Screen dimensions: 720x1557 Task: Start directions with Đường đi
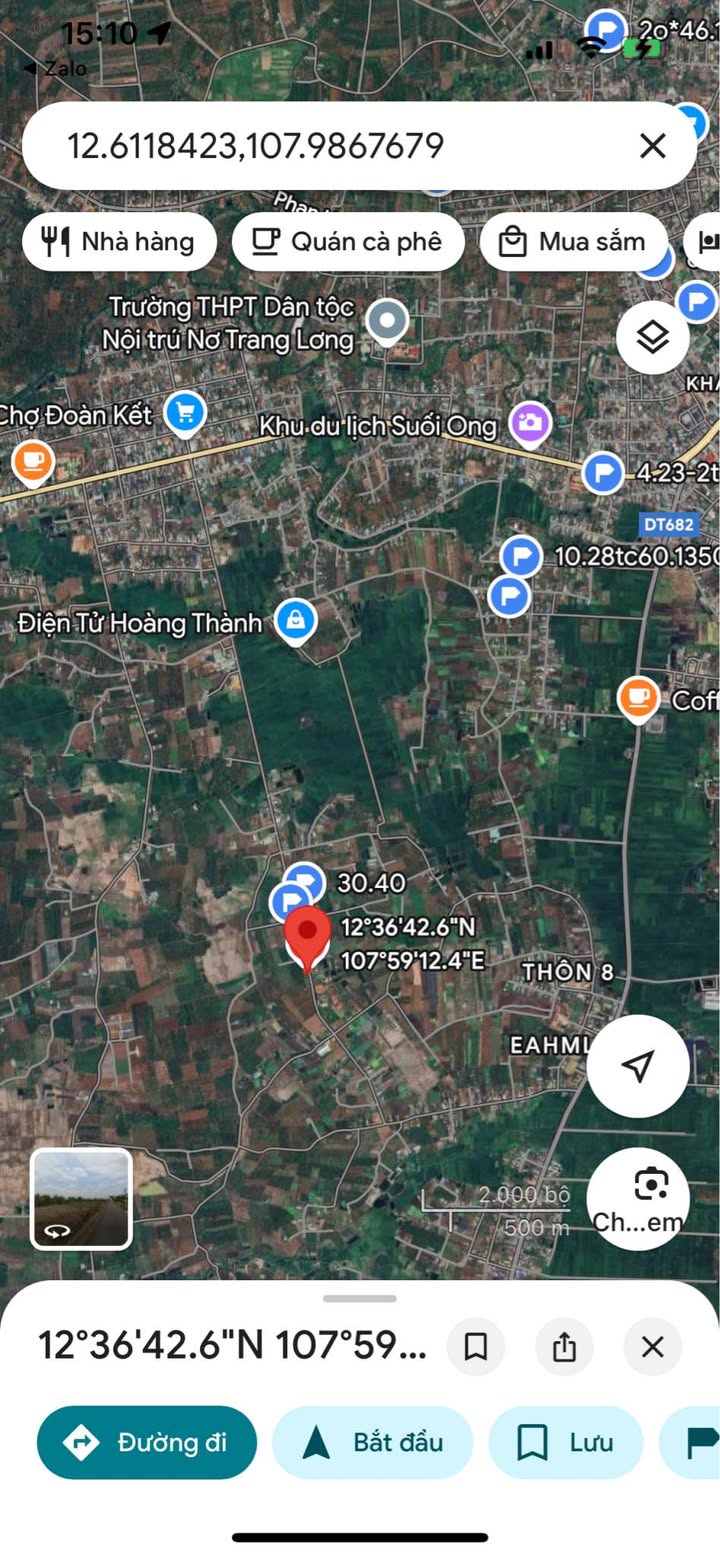pyautogui.click(x=146, y=1442)
